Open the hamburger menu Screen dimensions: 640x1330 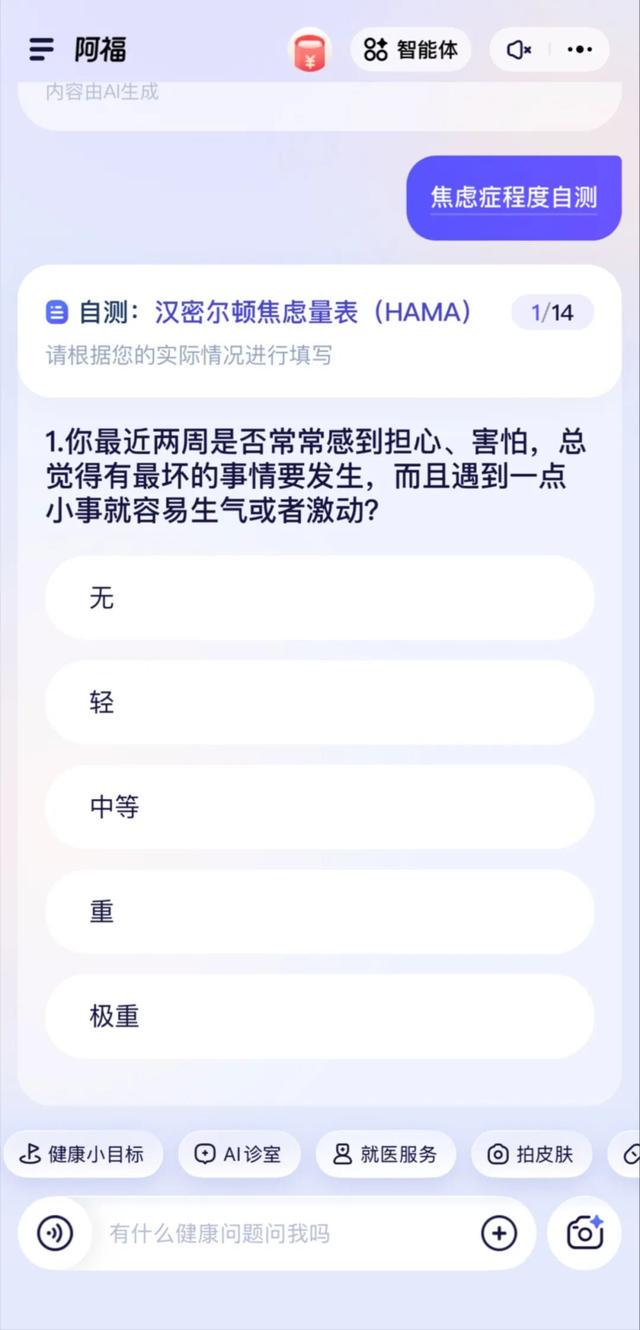tap(42, 49)
